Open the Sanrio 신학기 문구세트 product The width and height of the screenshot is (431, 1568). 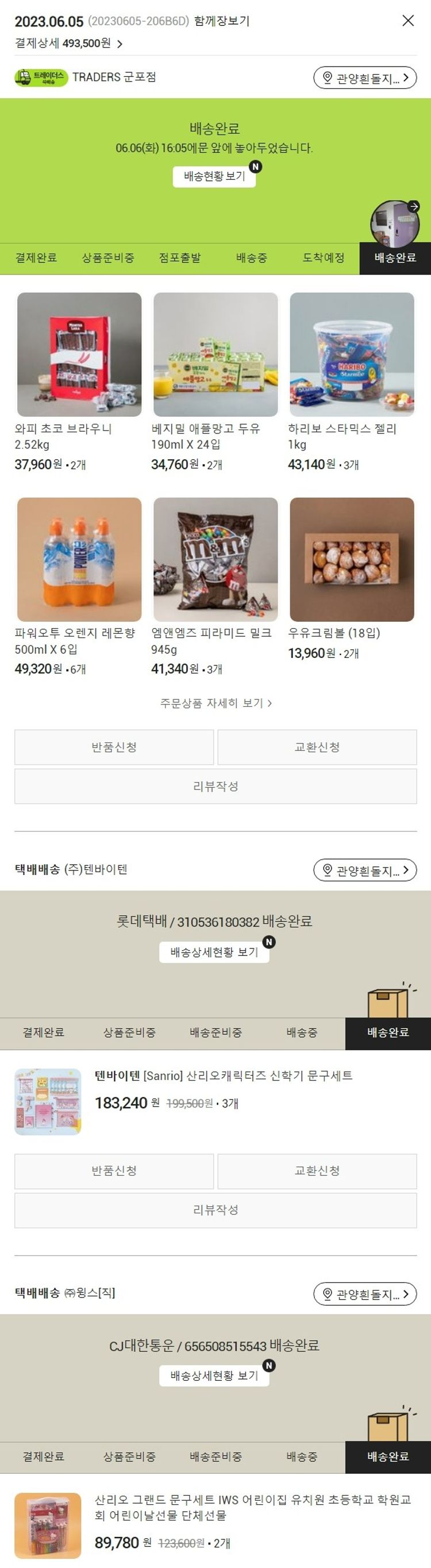(x=223, y=1075)
